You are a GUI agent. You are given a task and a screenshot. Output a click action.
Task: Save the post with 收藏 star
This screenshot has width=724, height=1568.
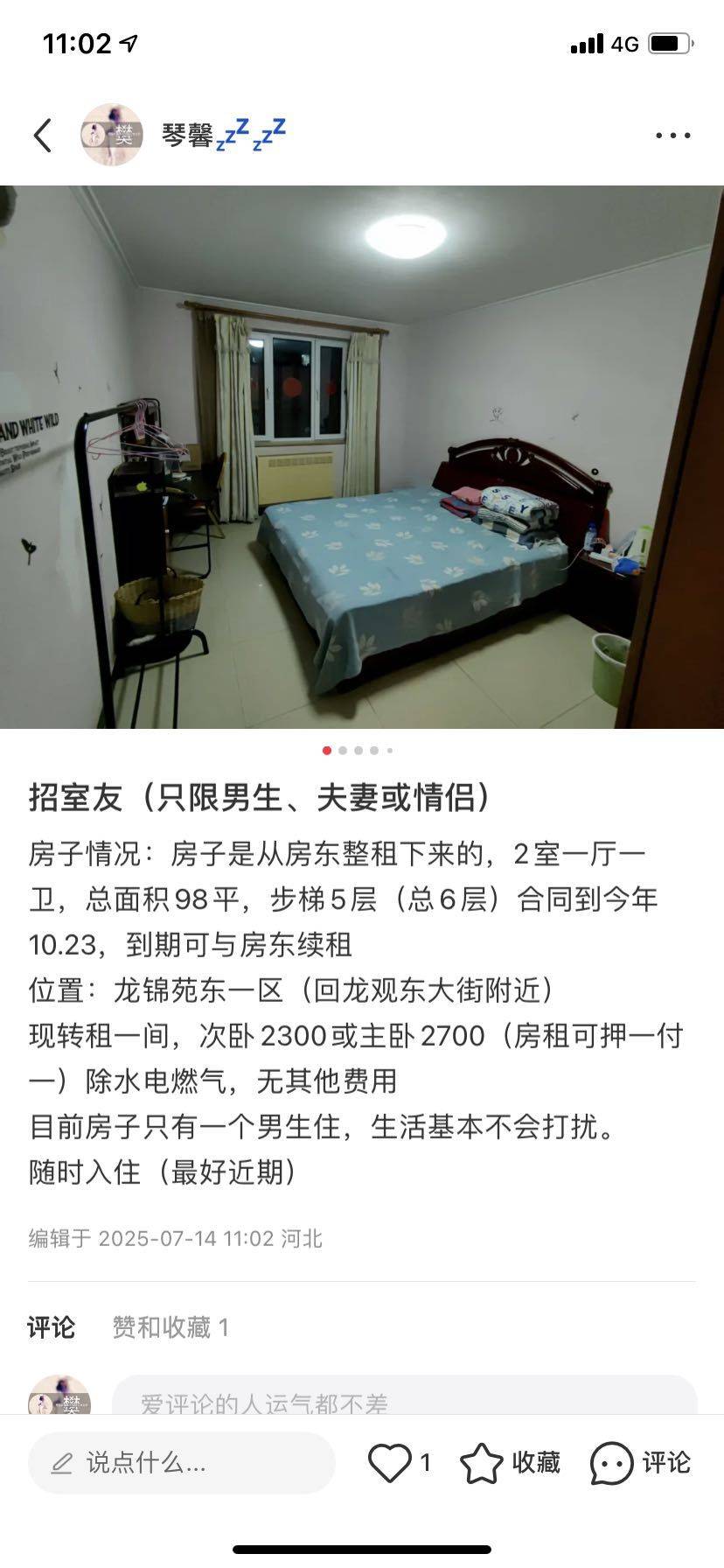point(510,1463)
